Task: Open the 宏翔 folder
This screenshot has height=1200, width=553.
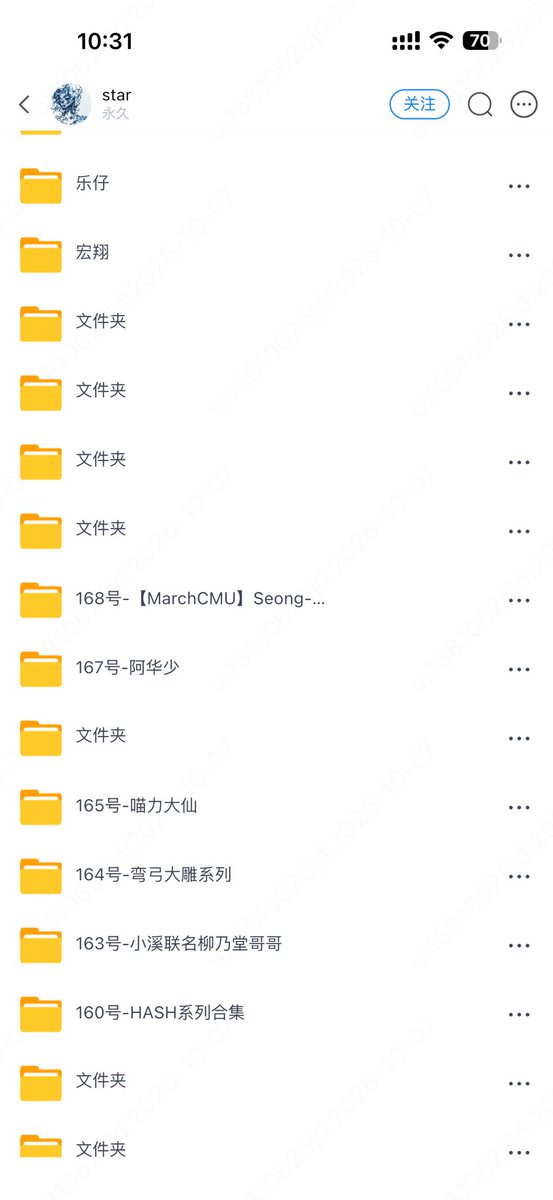Action: coord(276,255)
